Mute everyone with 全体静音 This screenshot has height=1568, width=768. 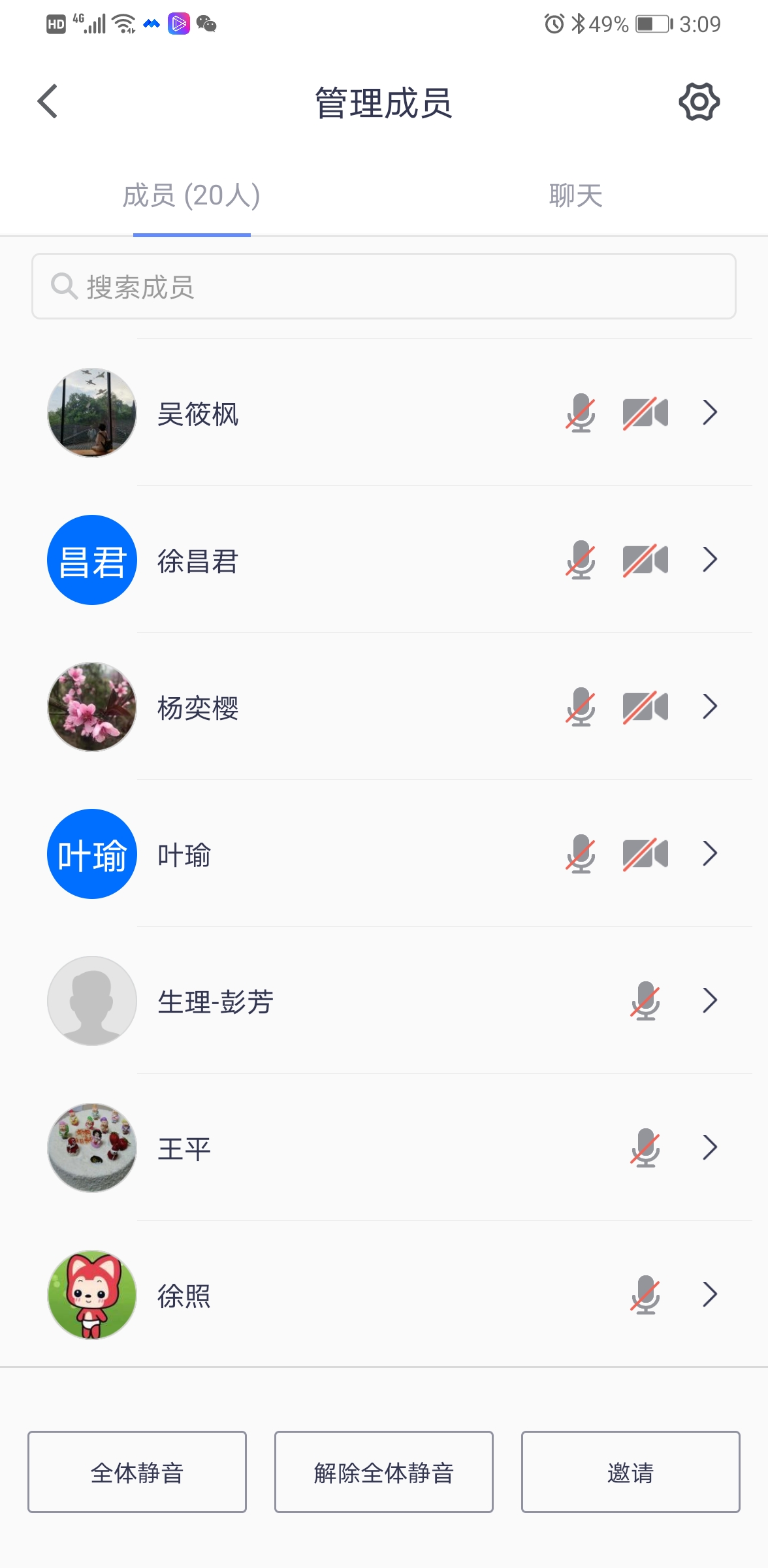137,1472
